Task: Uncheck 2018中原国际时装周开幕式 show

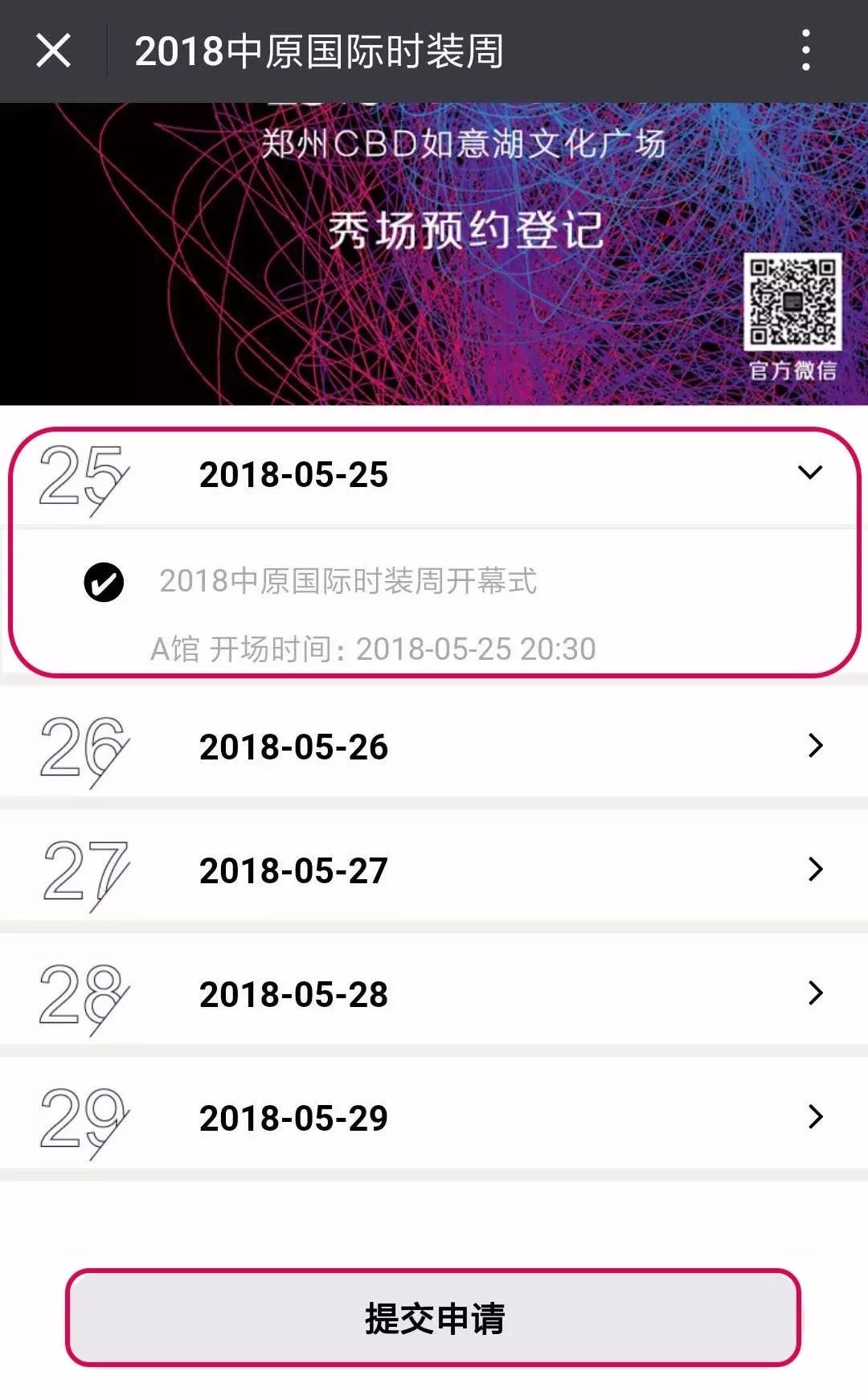Action: tap(104, 582)
